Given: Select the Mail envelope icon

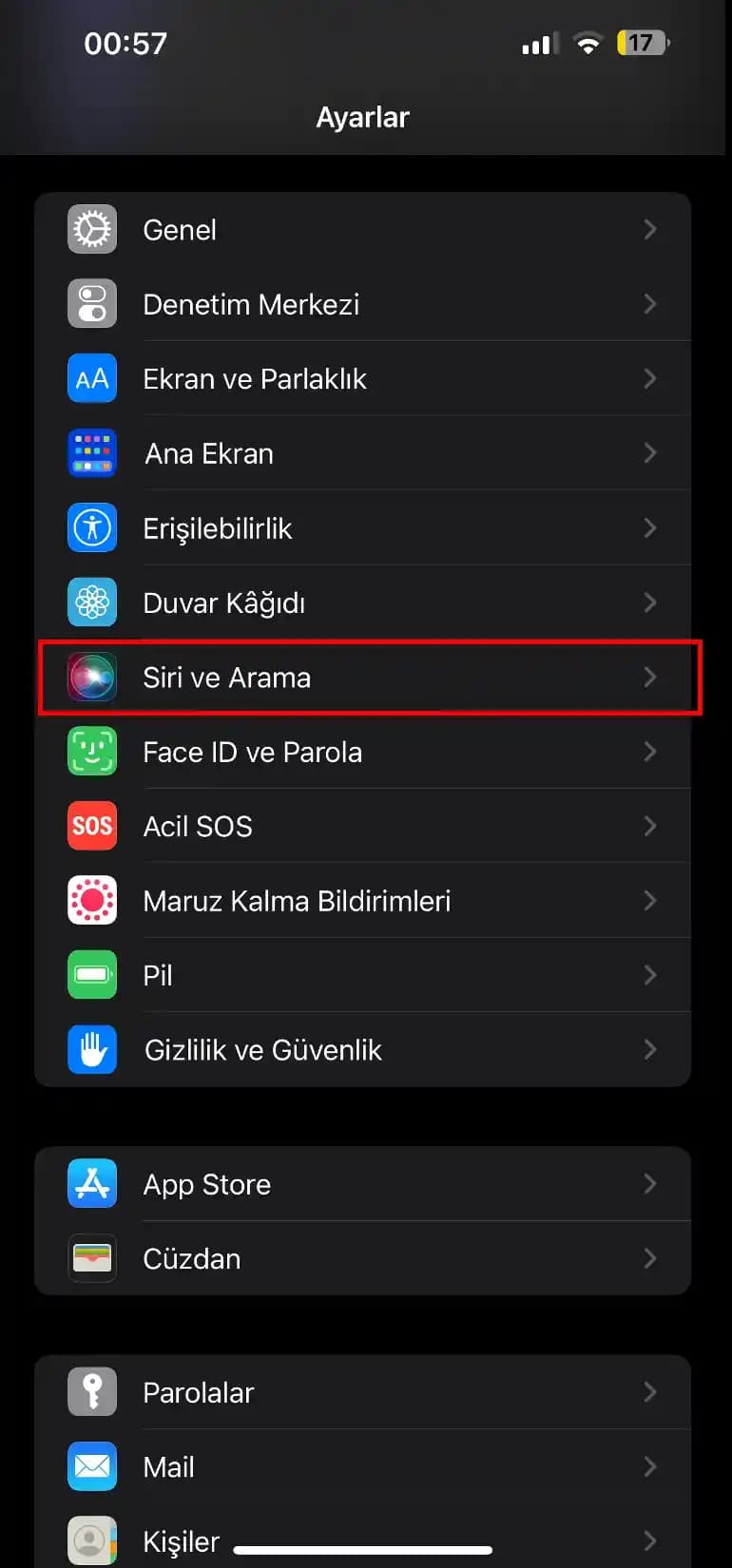Looking at the screenshot, I should 91,1466.
